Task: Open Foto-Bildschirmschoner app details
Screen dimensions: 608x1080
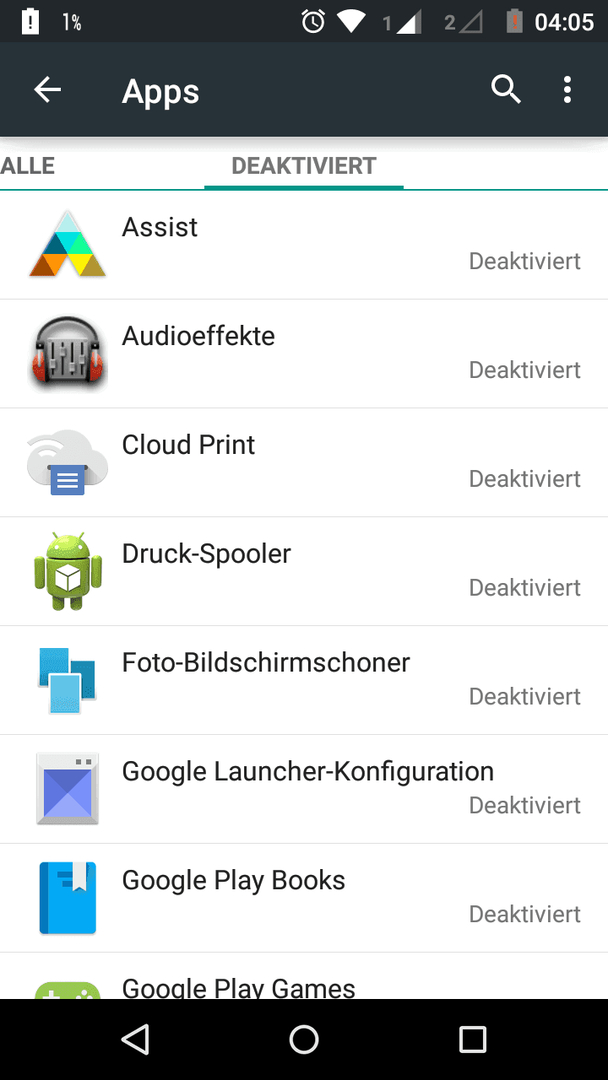Action: coord(304,681)
